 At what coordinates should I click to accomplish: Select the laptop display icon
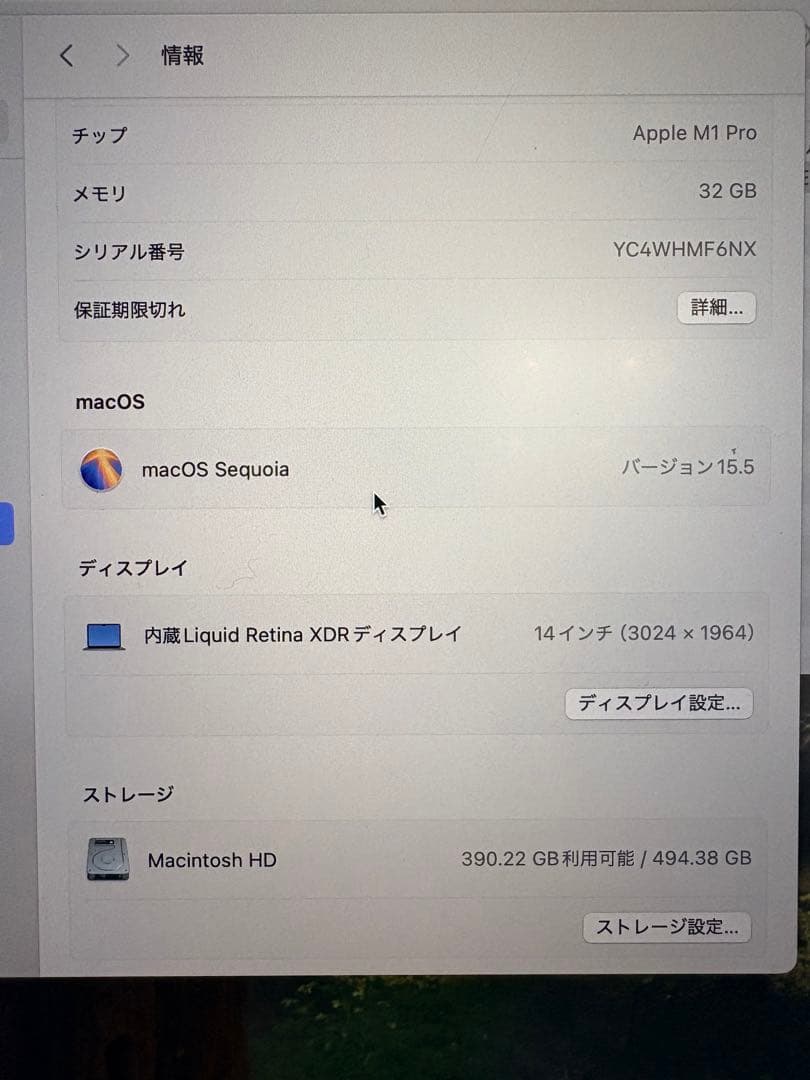point(104,634)
